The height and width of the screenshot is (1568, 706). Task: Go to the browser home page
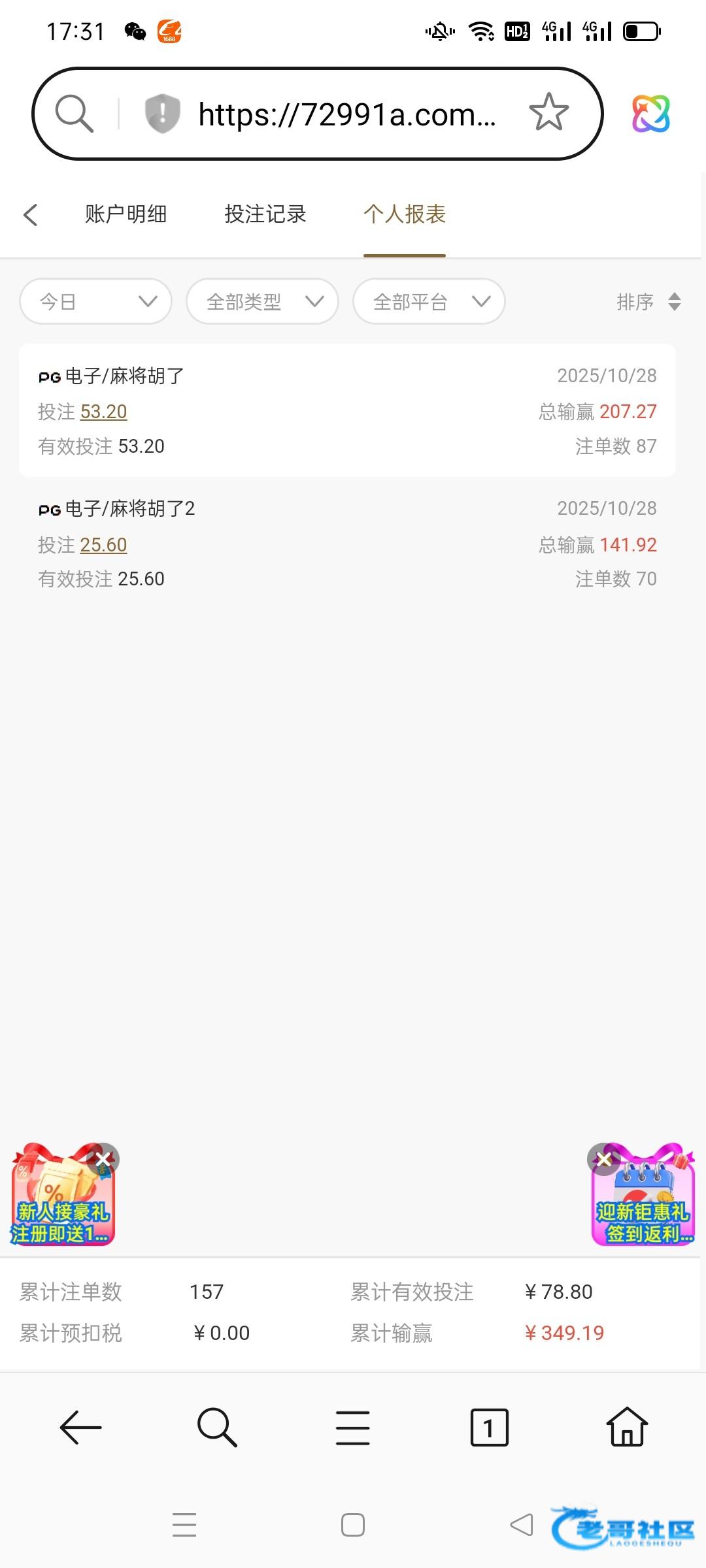click(627, 1428)
